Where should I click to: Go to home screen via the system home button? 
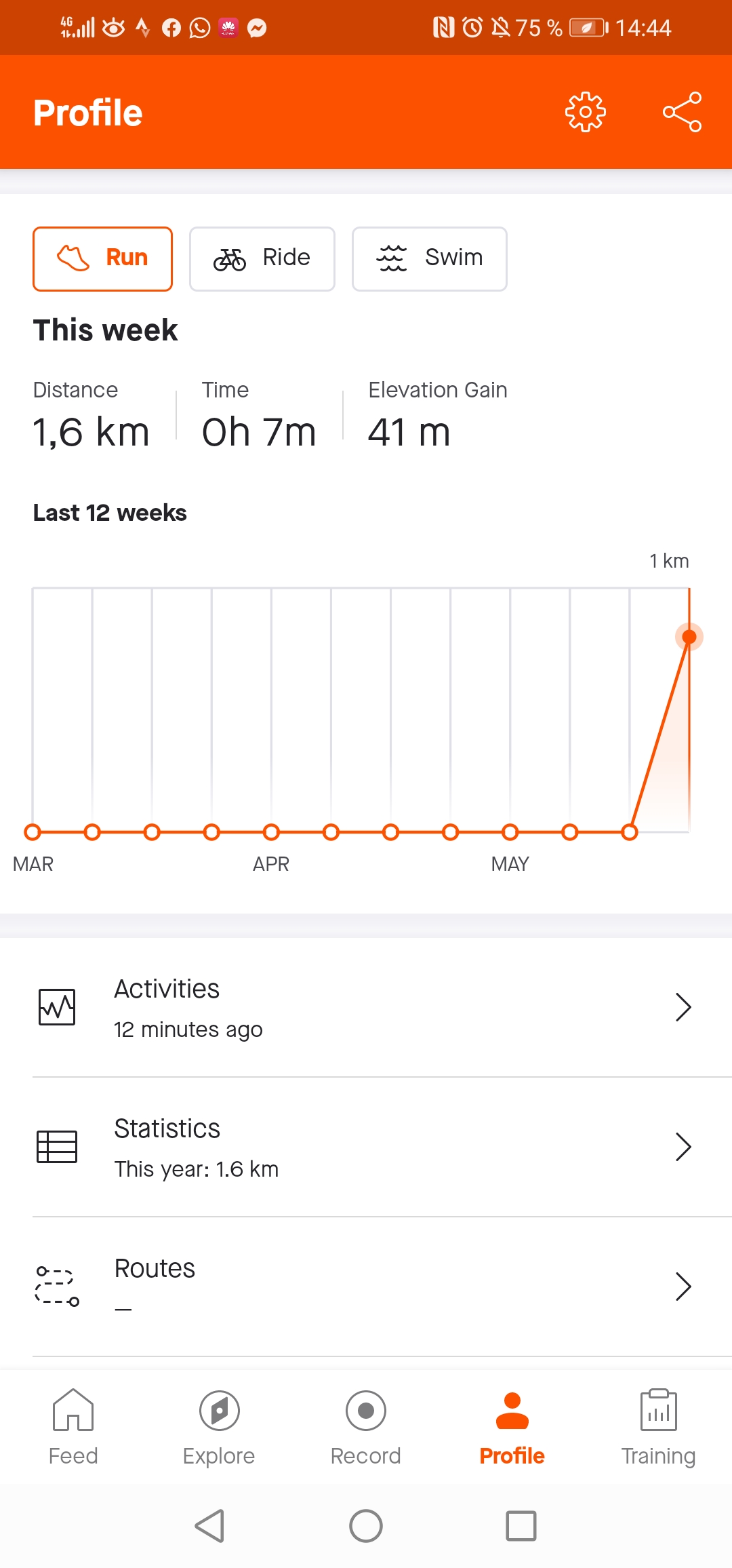pos(366,1526)
